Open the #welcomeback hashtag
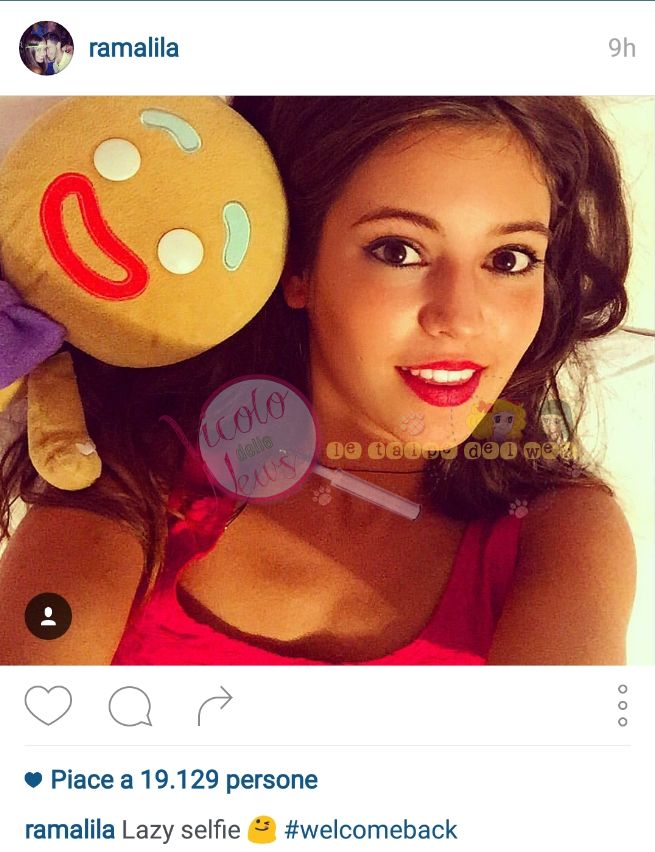Screen dimensions: 655x852 tap(370, 829)
